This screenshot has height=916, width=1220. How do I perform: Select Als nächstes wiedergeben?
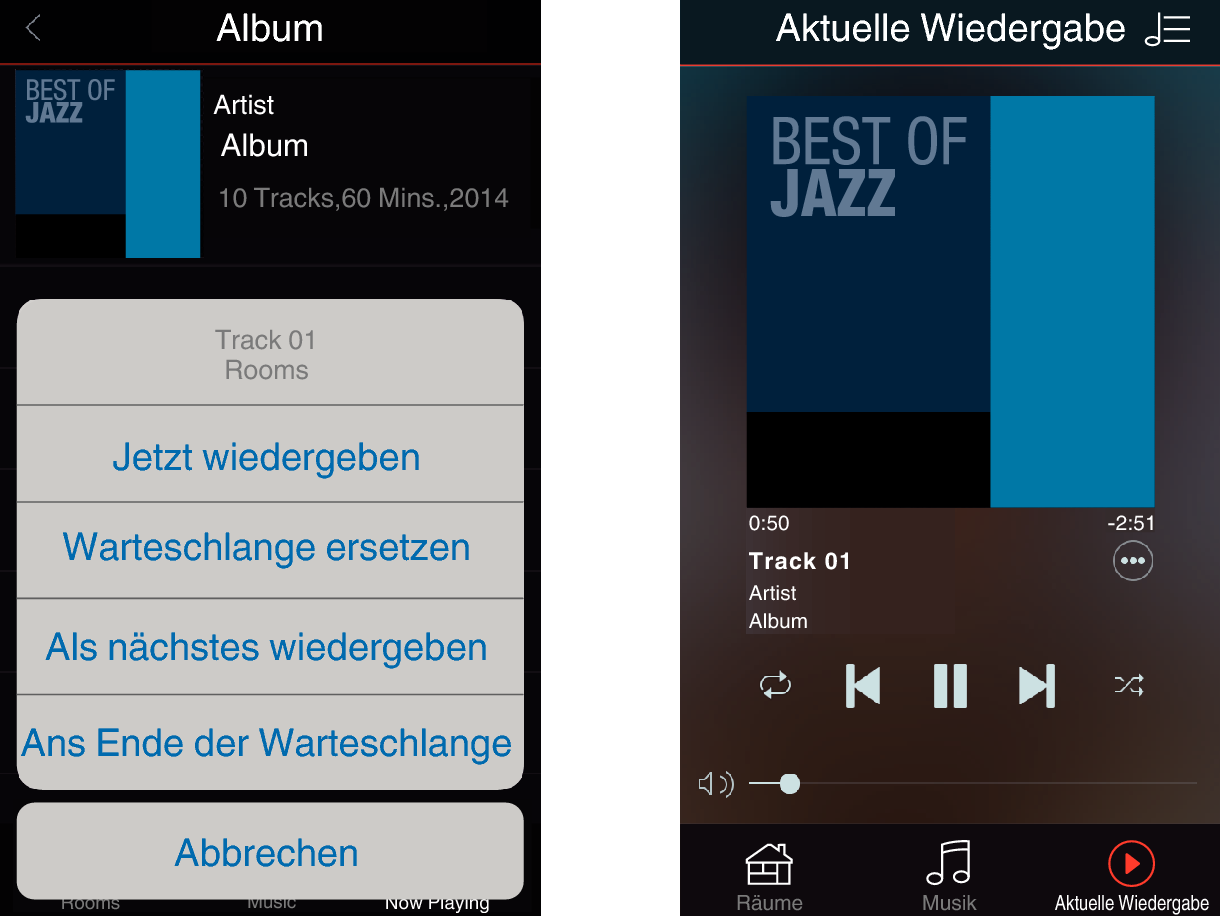point(266,647)
